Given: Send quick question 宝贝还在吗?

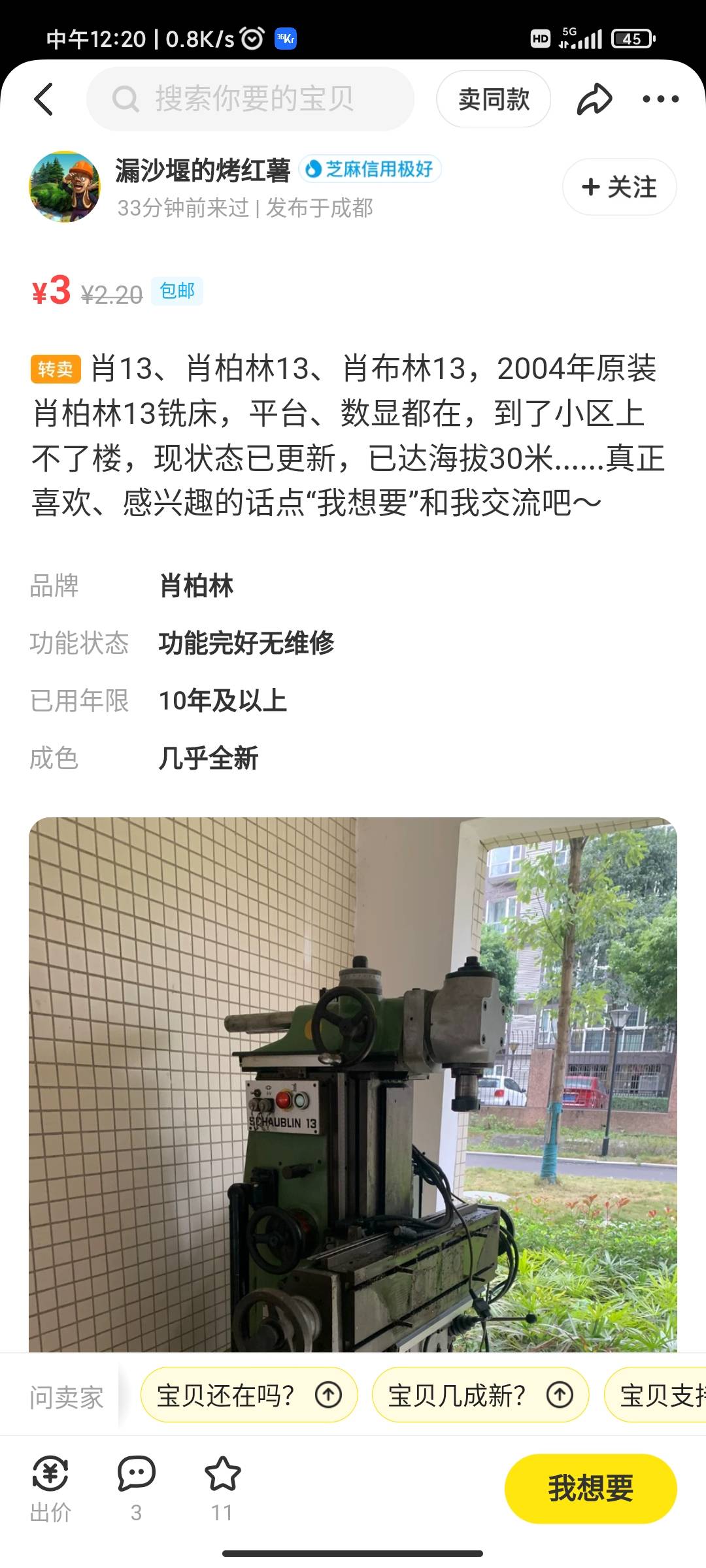Looking at the screenshot, I should (x=248, y=1395).
